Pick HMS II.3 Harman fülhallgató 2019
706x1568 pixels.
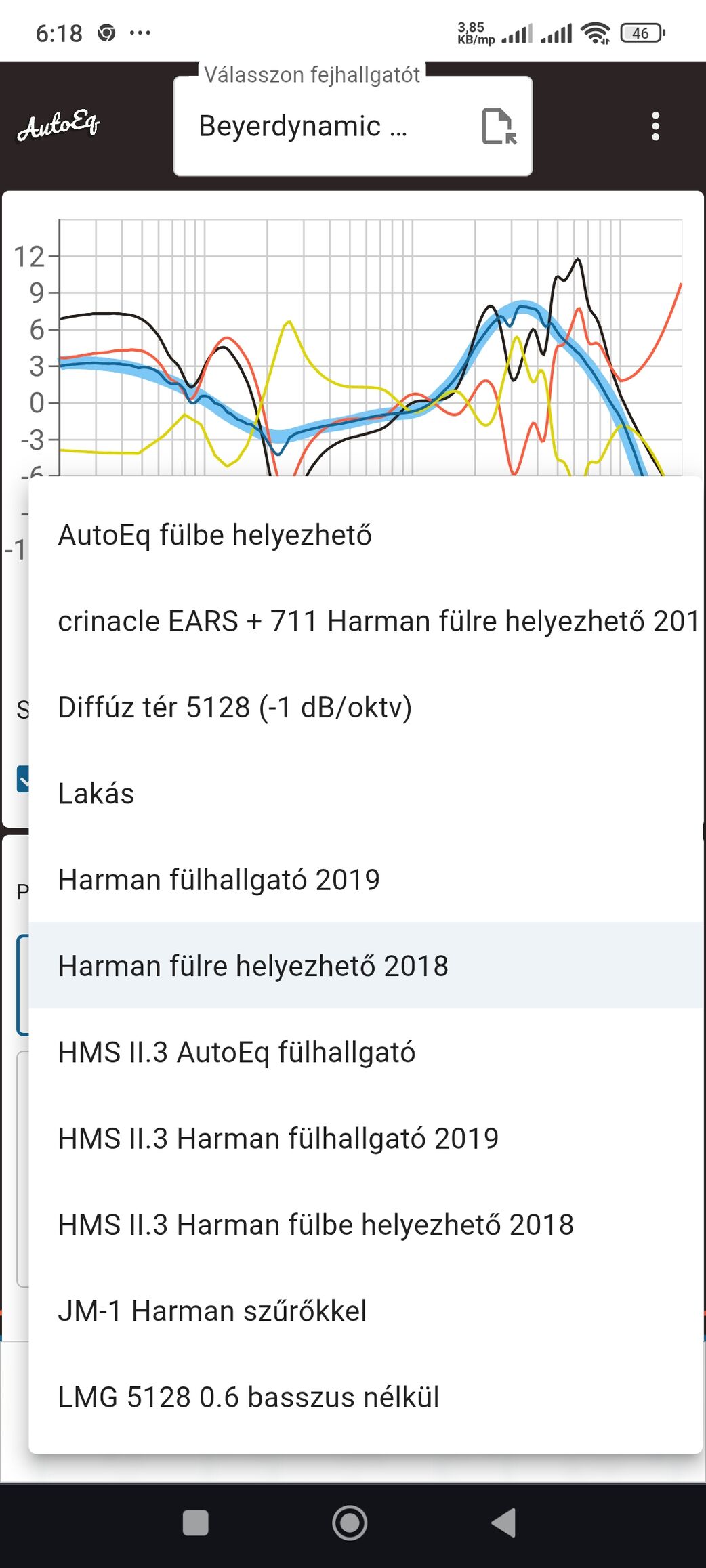pos(365,1138)
